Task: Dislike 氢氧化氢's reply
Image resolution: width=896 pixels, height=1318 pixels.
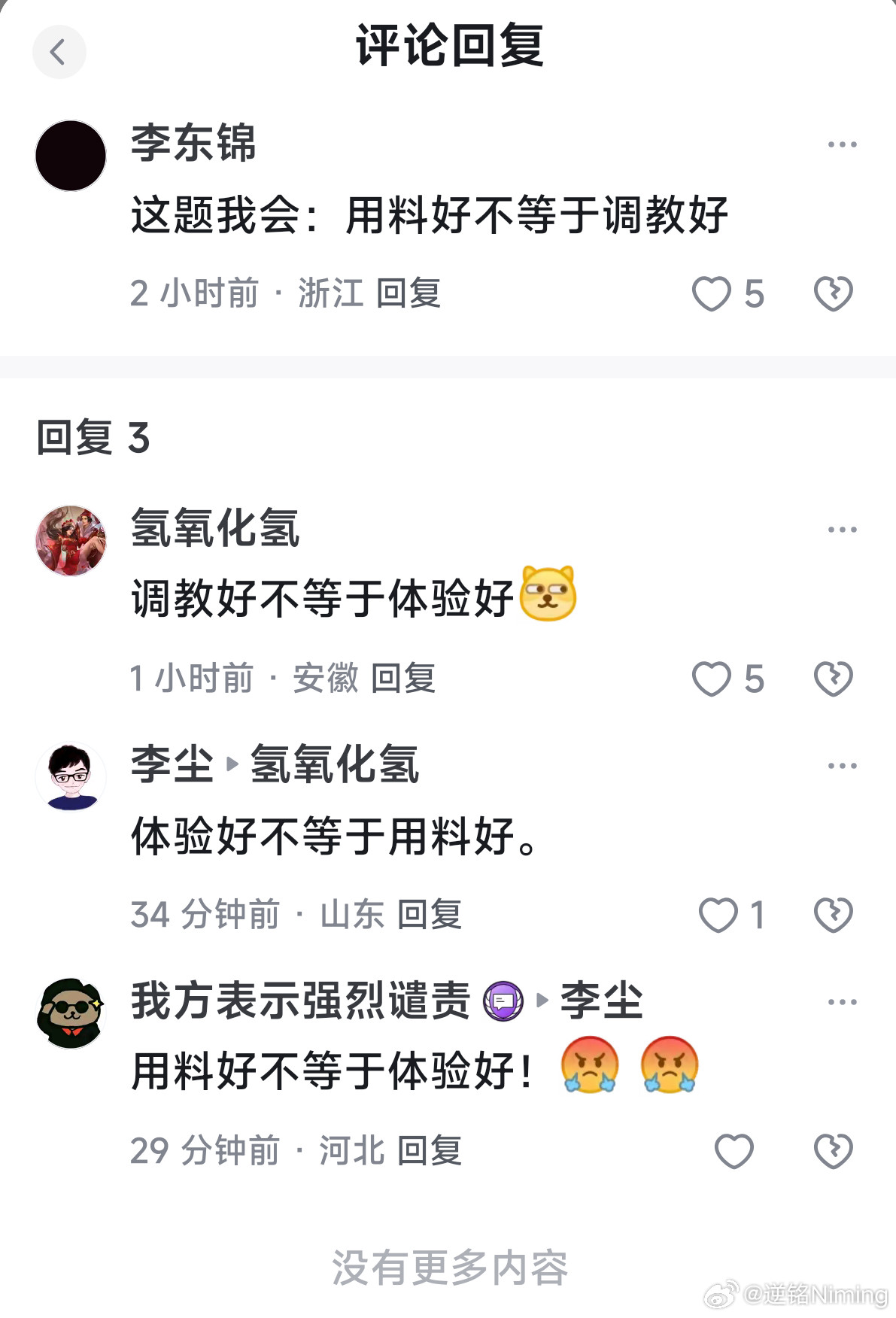Action: click(835, 679)
